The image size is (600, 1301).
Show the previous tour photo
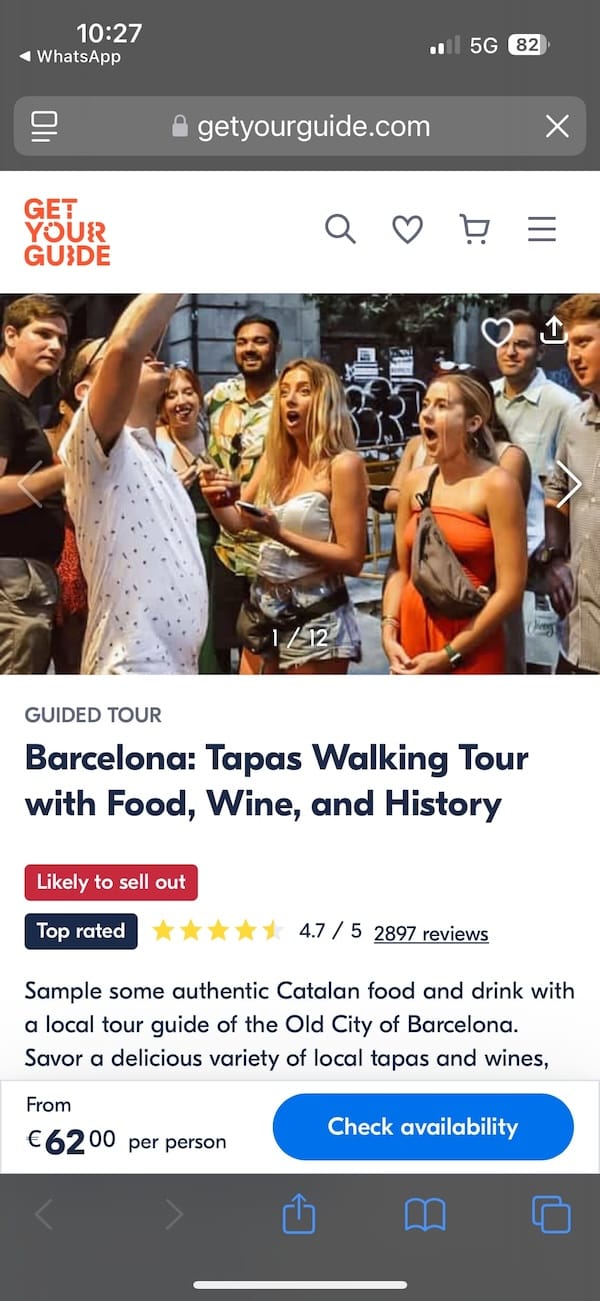click(x=30, y=485)
